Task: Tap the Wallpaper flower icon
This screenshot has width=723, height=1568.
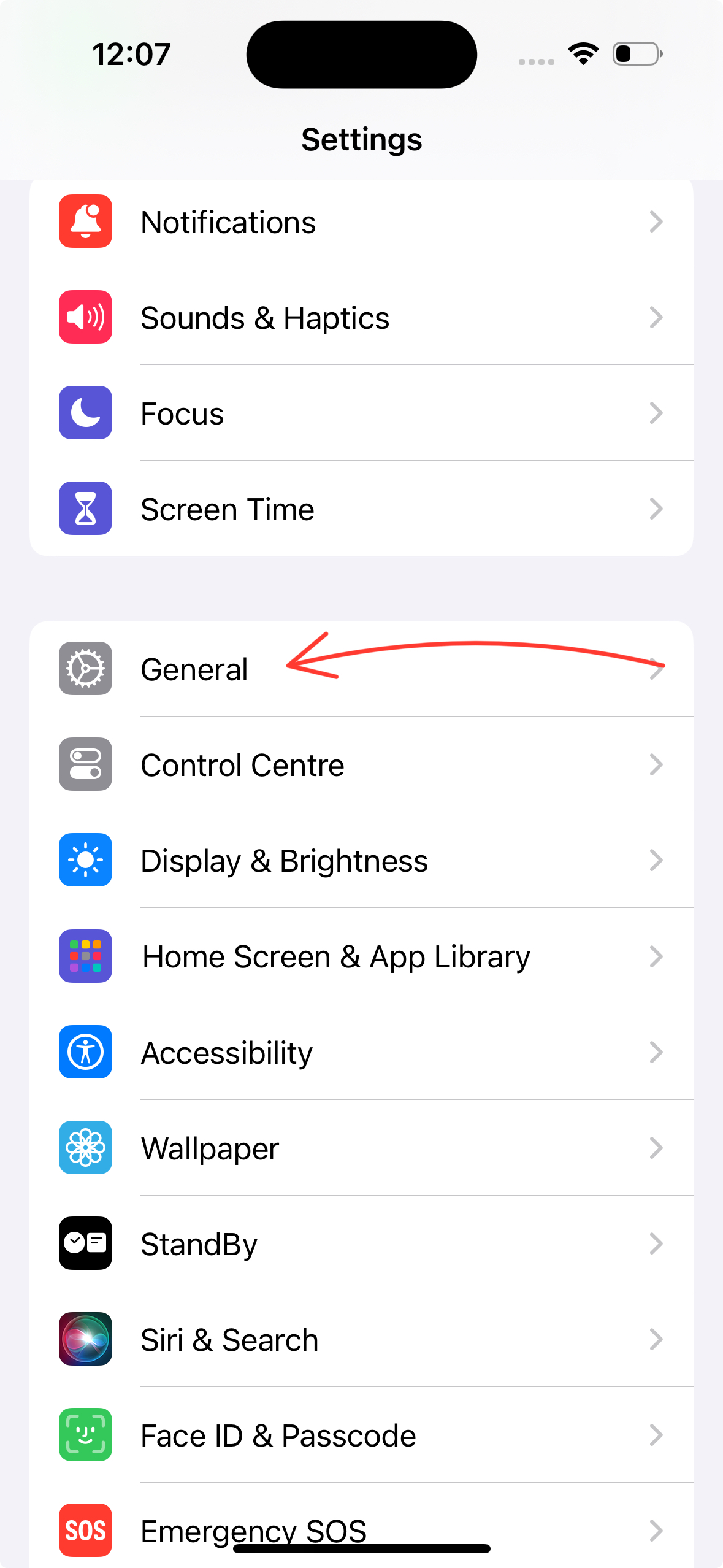Action: [x=85, y=1148]
